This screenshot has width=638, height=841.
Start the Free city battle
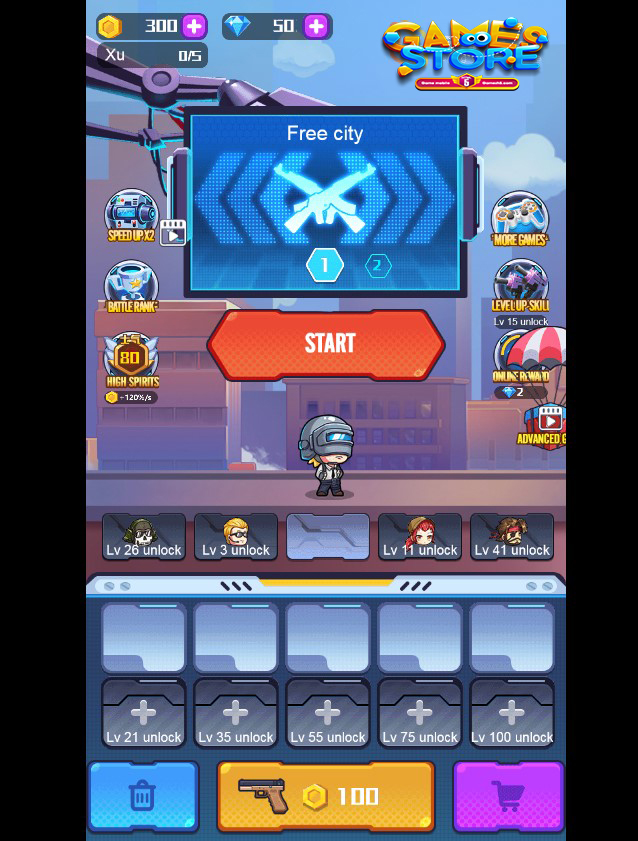(x=326, y=344)
